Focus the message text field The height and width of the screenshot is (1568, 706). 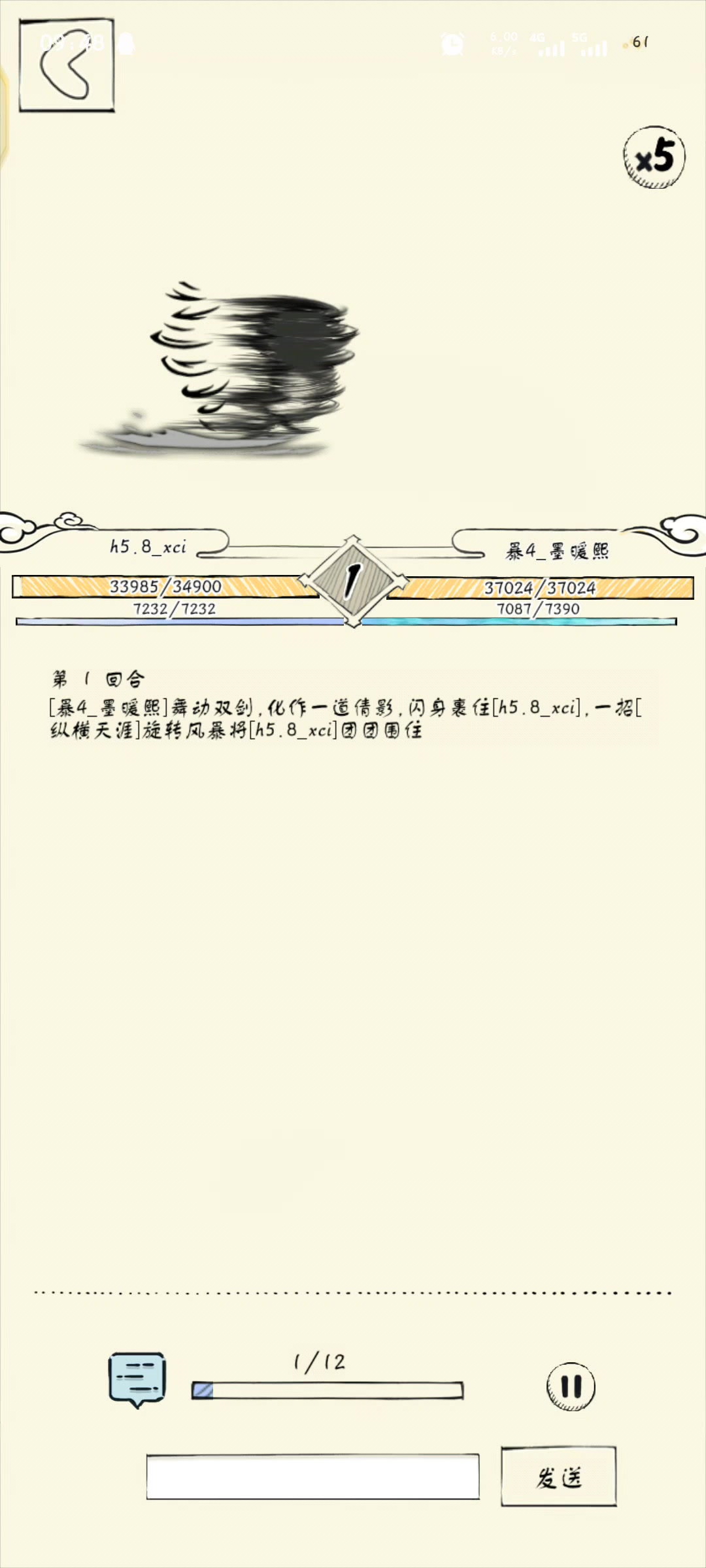click(312, 1477)
